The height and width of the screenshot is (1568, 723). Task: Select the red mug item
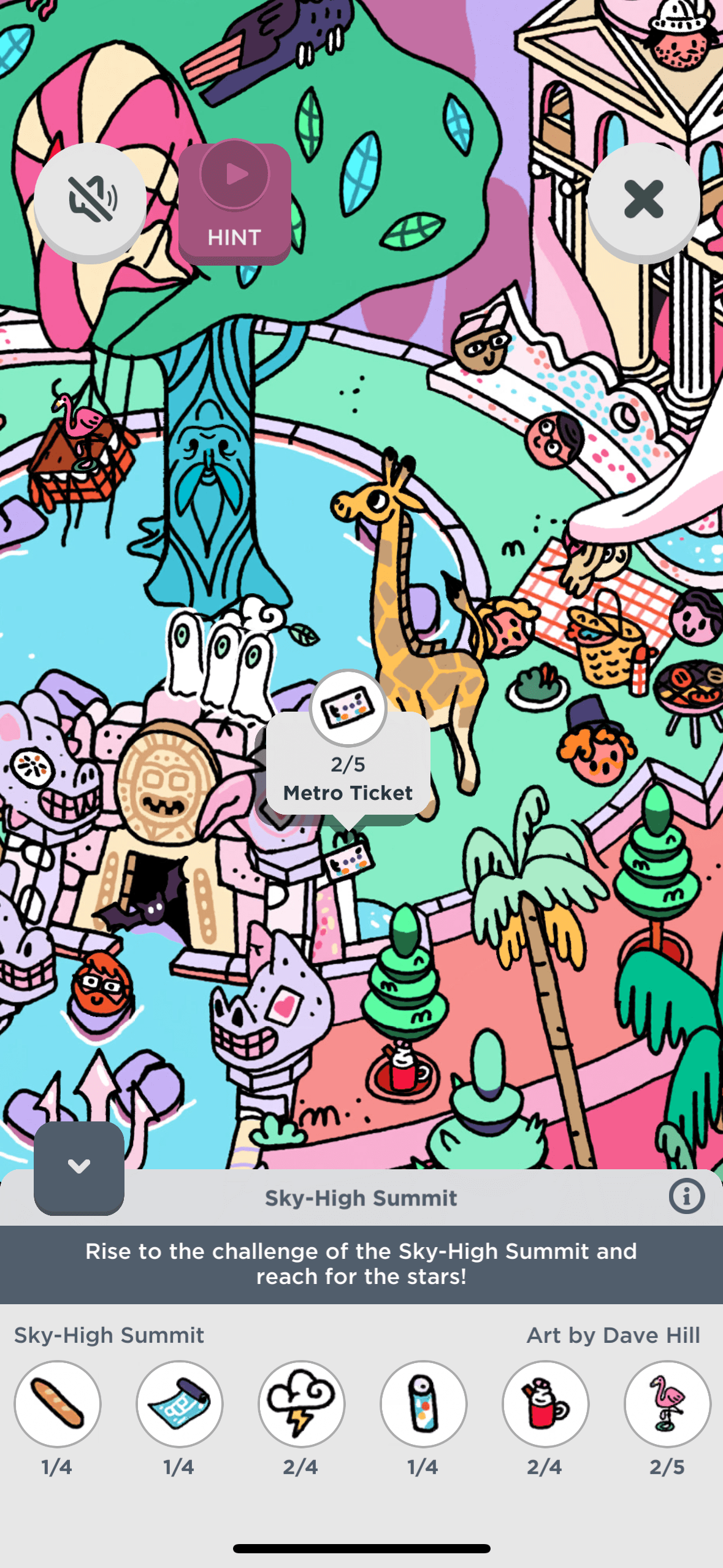pyautogui.click(x=545, y=1404)
